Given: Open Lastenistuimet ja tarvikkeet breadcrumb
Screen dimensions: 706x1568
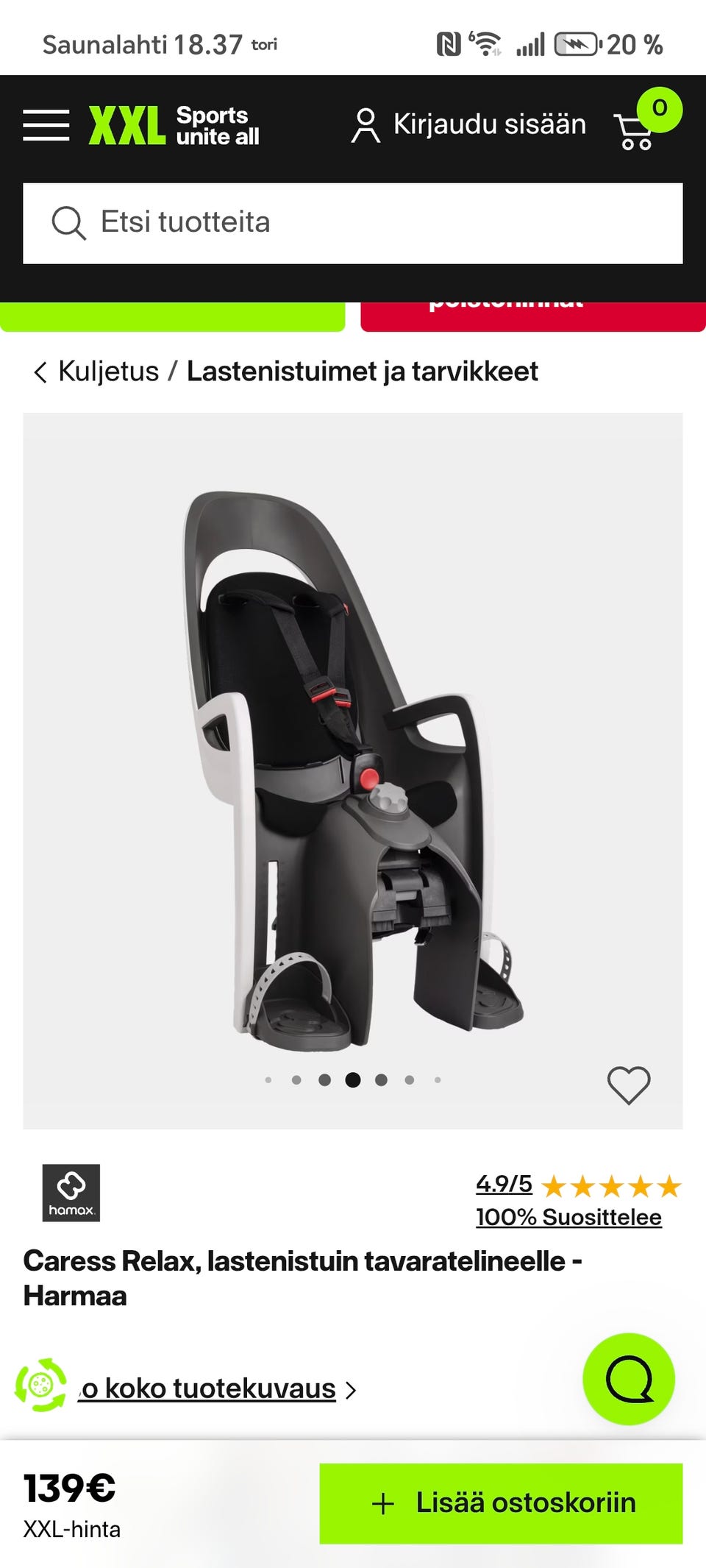Looking at the screenshot, I should [362, 372].
